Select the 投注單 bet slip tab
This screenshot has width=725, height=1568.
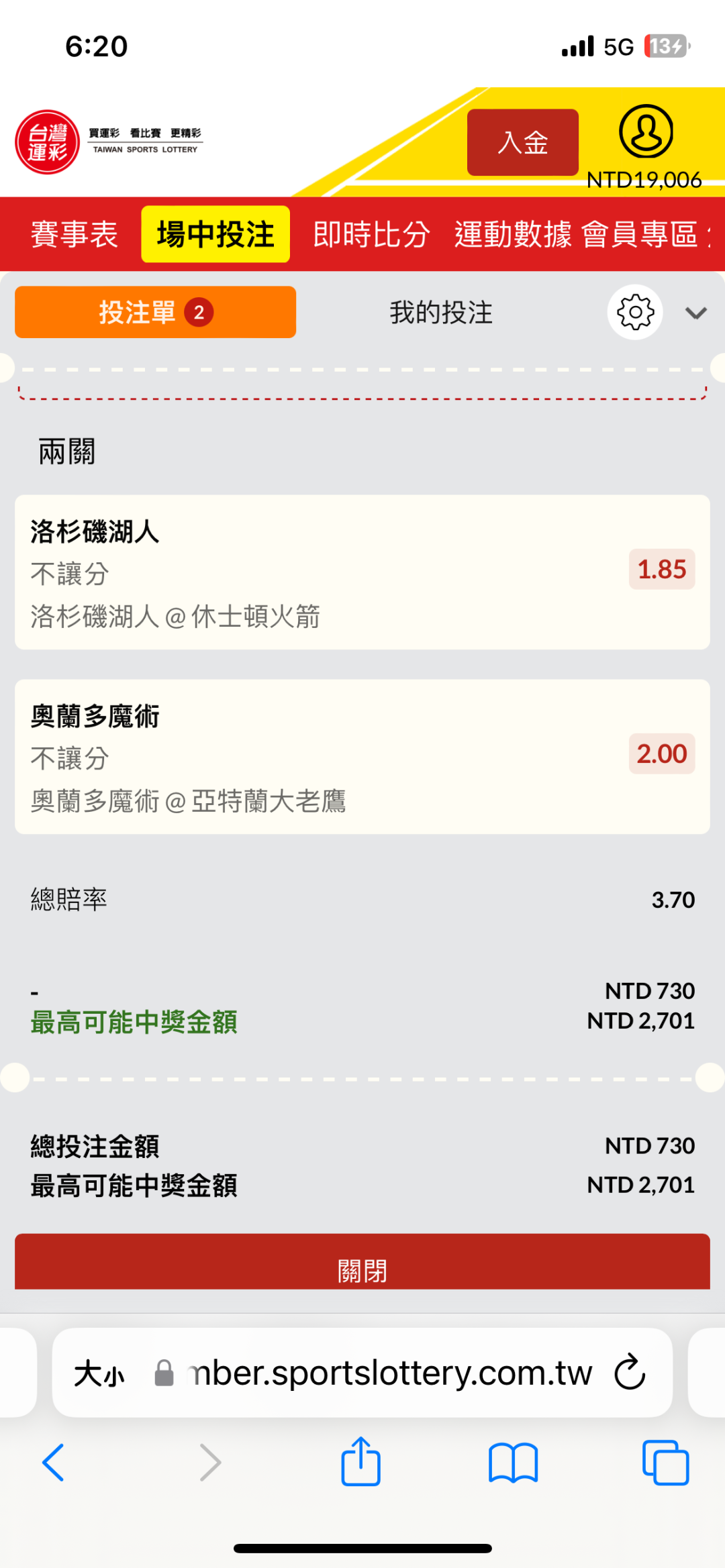coord(155,313)
